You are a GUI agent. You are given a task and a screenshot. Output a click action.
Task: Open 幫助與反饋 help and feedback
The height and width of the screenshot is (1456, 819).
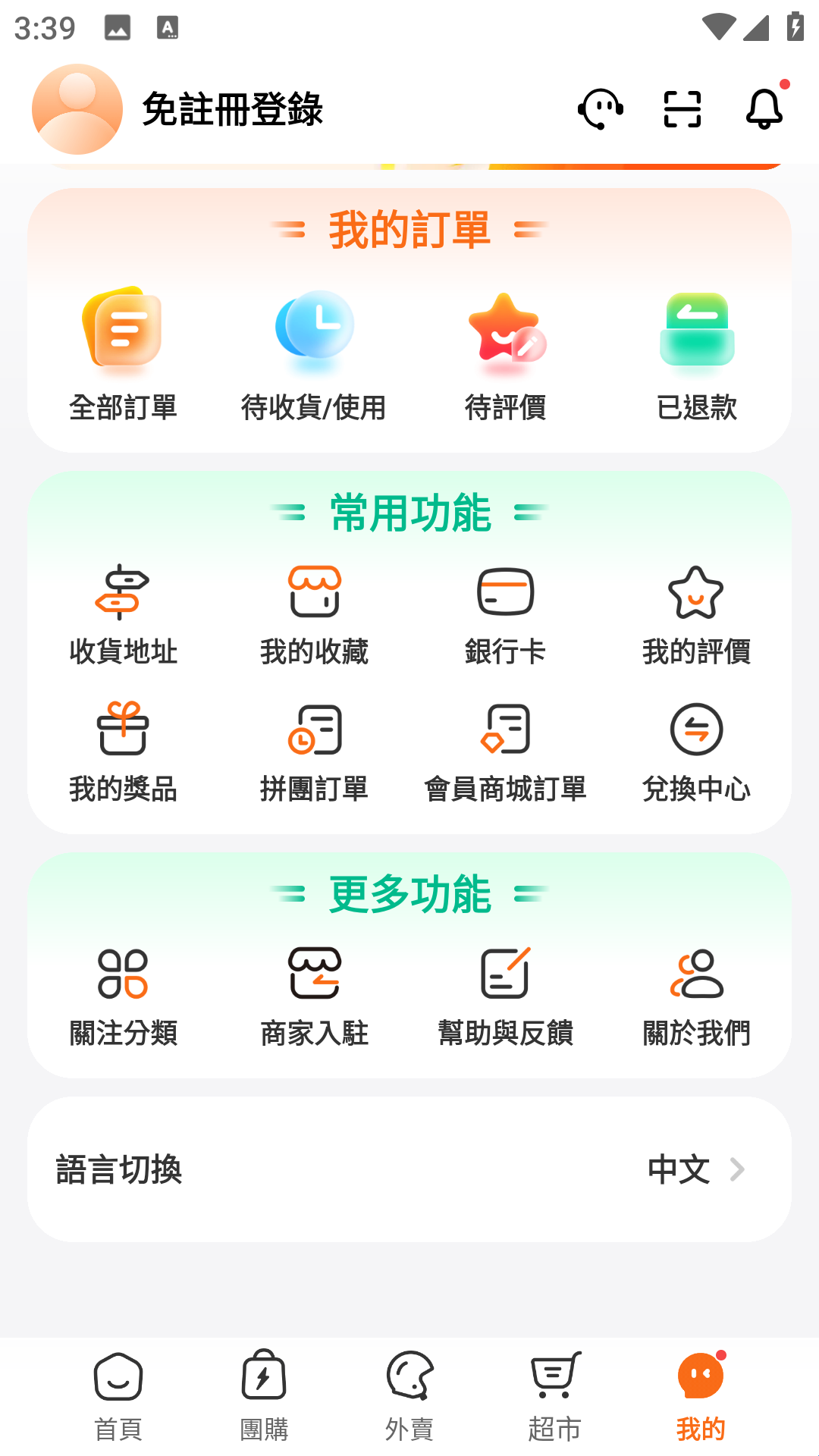click(x=505, y=996)
